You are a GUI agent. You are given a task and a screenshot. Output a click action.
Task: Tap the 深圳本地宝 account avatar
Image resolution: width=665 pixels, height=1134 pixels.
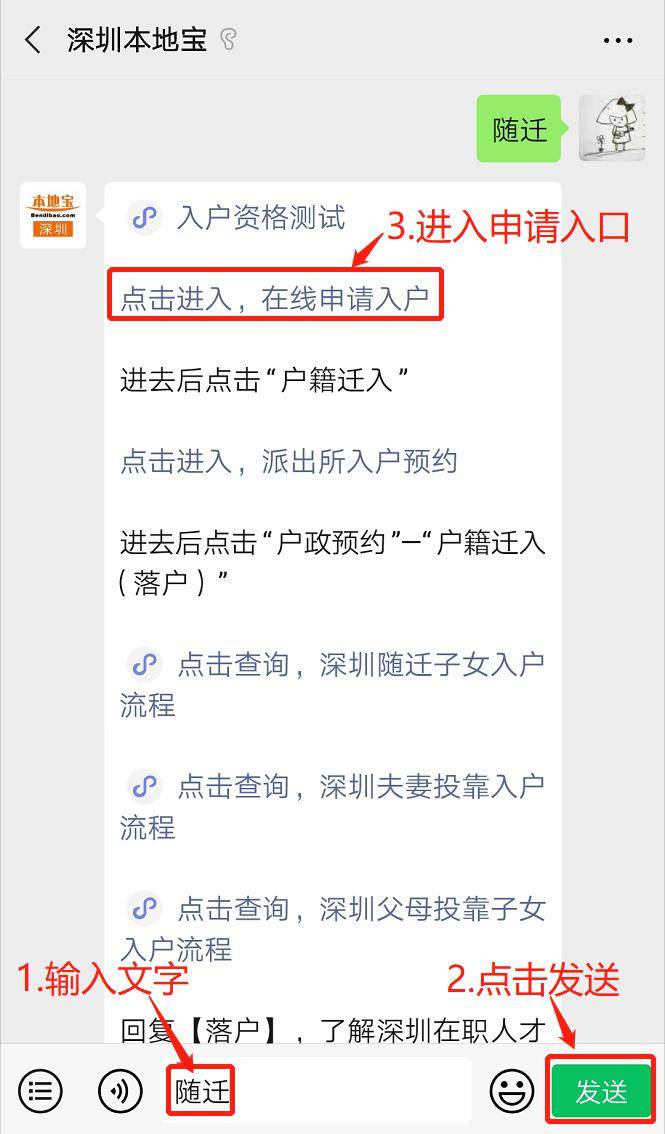pyautogui.click(x=53, y=215)
